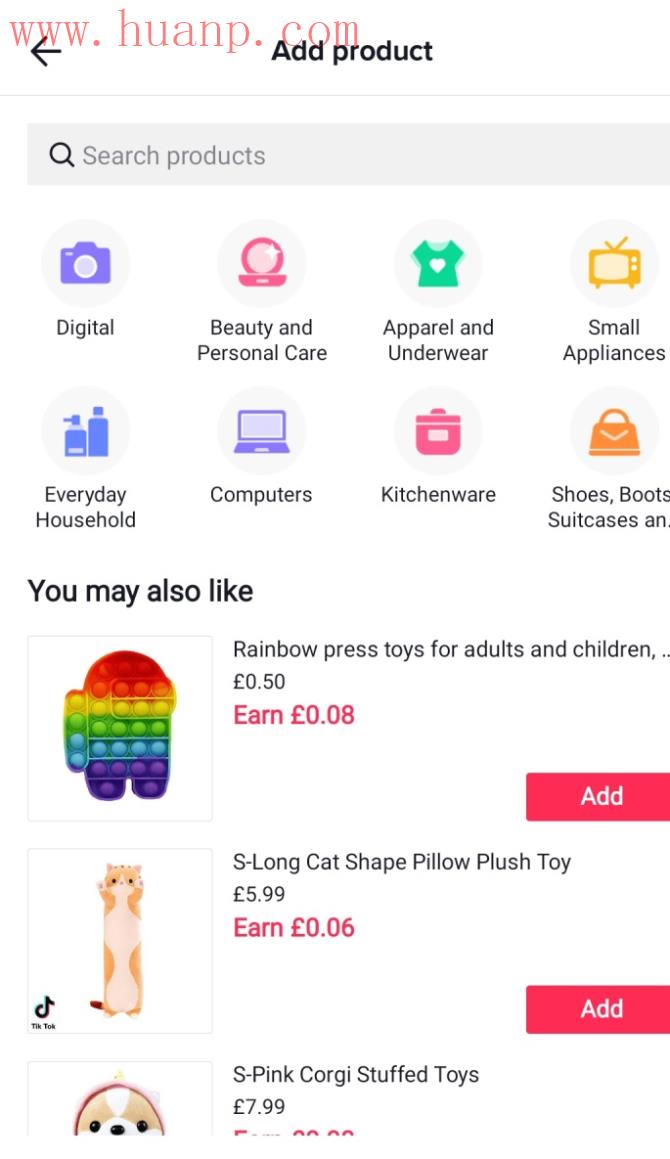Viewport: 670px width, 1159px height.
Task: View Everyday Household category
Action: (85, 431)
